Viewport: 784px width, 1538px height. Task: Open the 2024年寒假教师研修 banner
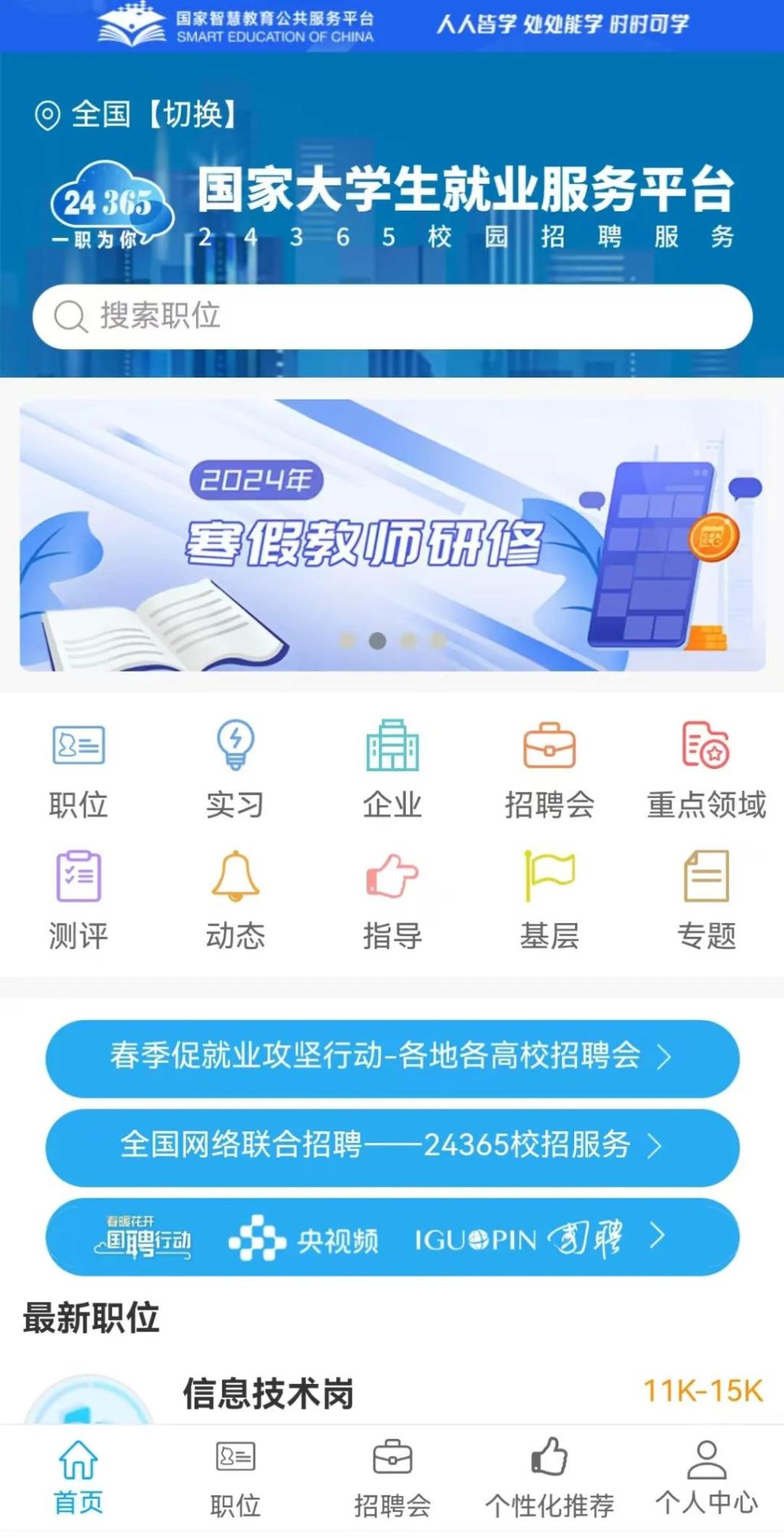[392, 535]
